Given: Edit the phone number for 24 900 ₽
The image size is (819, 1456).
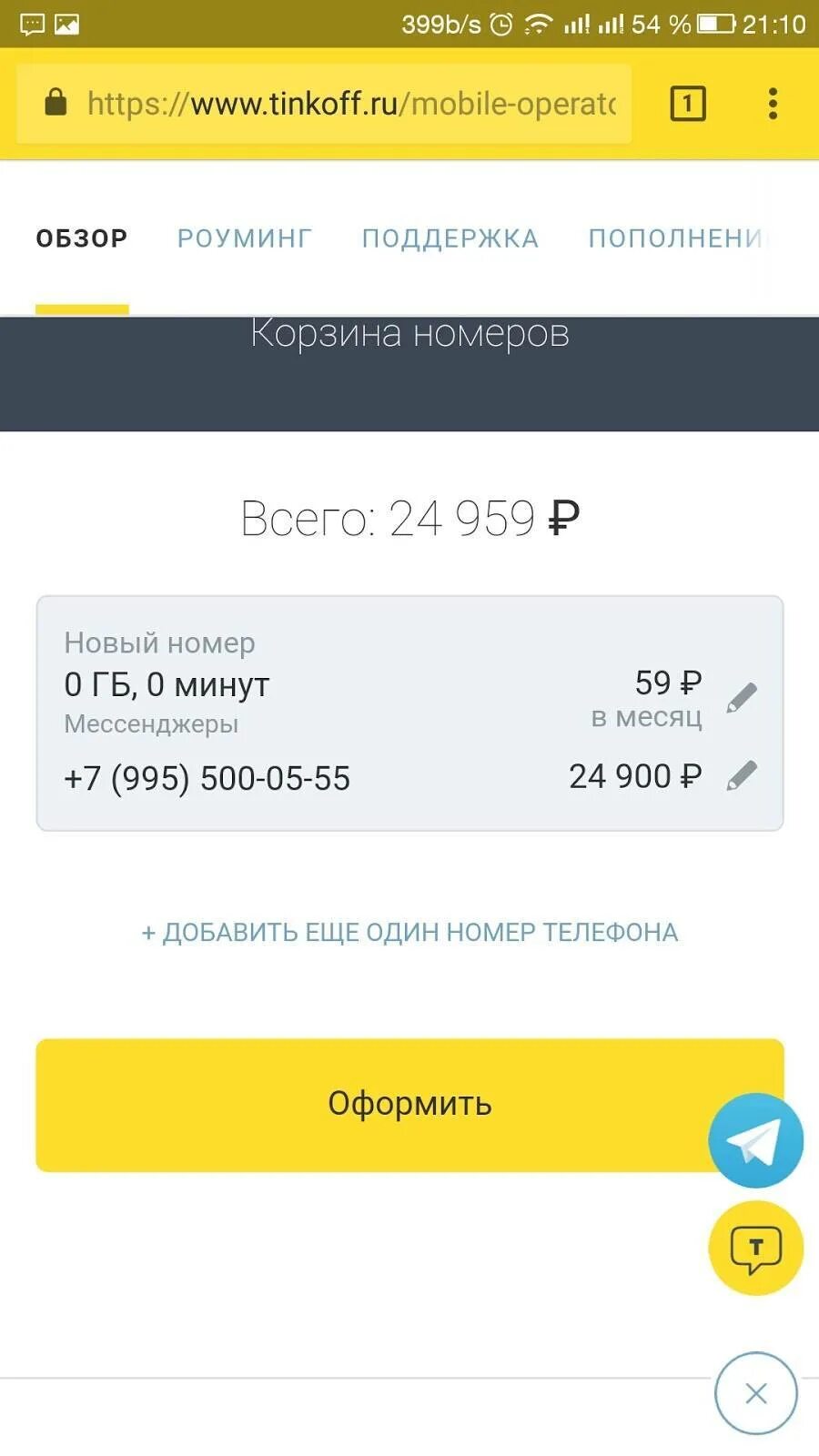Looking at the screenshot, I should [x=742, y=776].
